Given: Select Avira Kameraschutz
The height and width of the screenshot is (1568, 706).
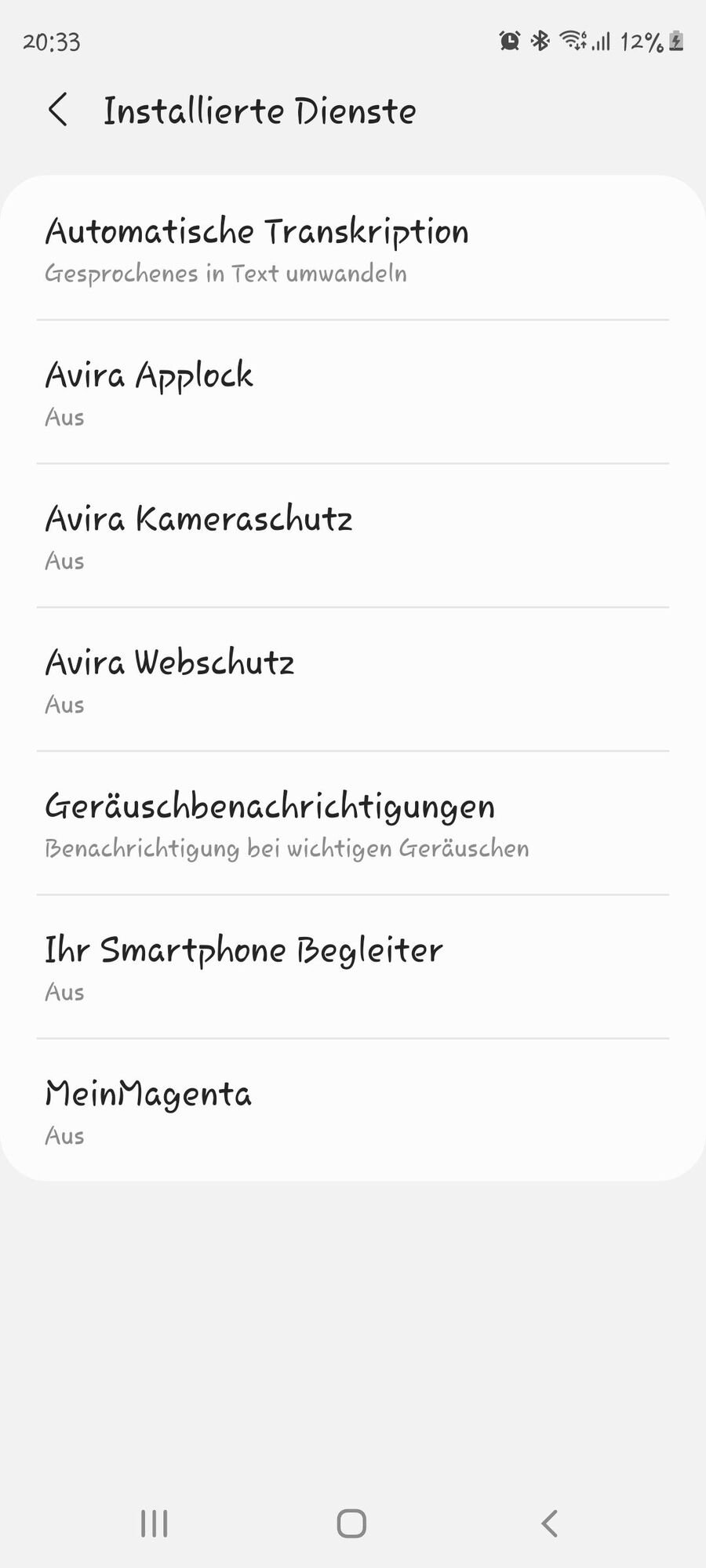Looking at the screenshot, I should (x=353, y=536).
